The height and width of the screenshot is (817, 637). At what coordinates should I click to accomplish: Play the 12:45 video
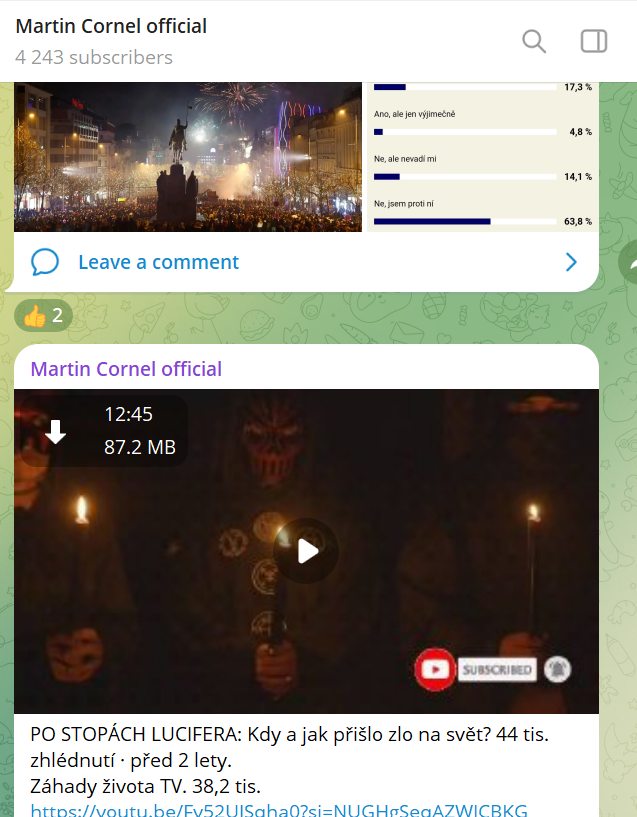[x=306, y=550]
